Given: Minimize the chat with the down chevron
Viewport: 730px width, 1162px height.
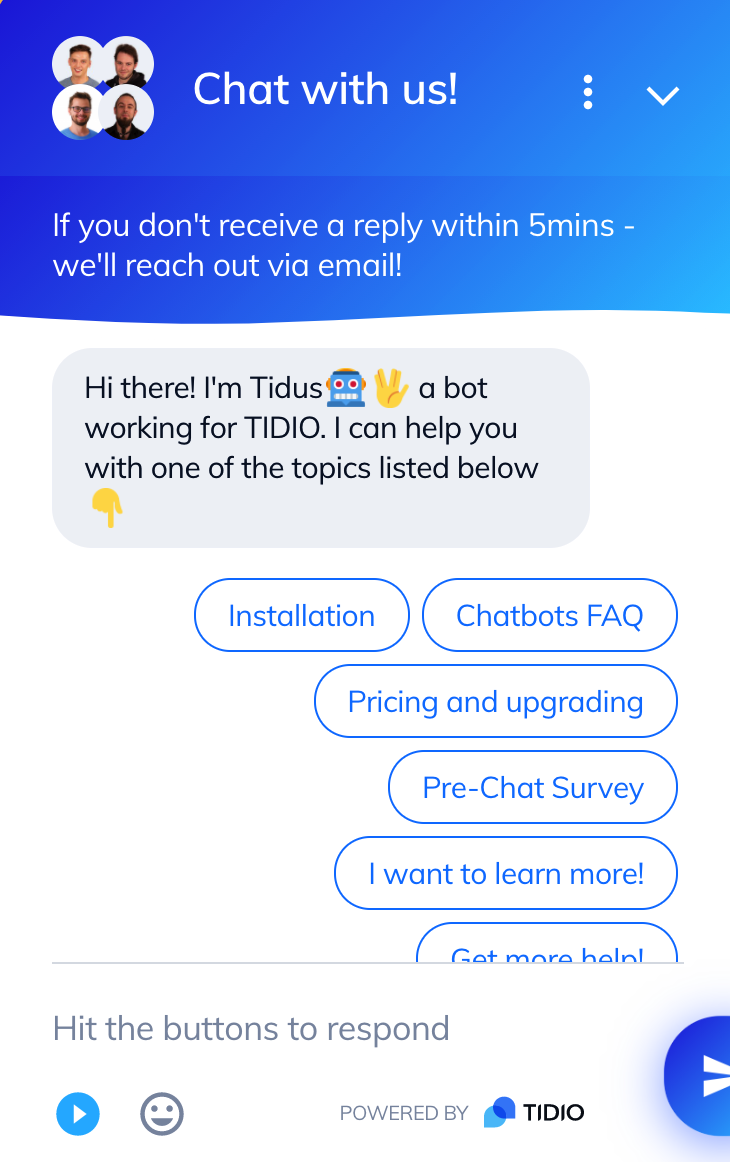Looking at the screenshot, I should (663, 95).
